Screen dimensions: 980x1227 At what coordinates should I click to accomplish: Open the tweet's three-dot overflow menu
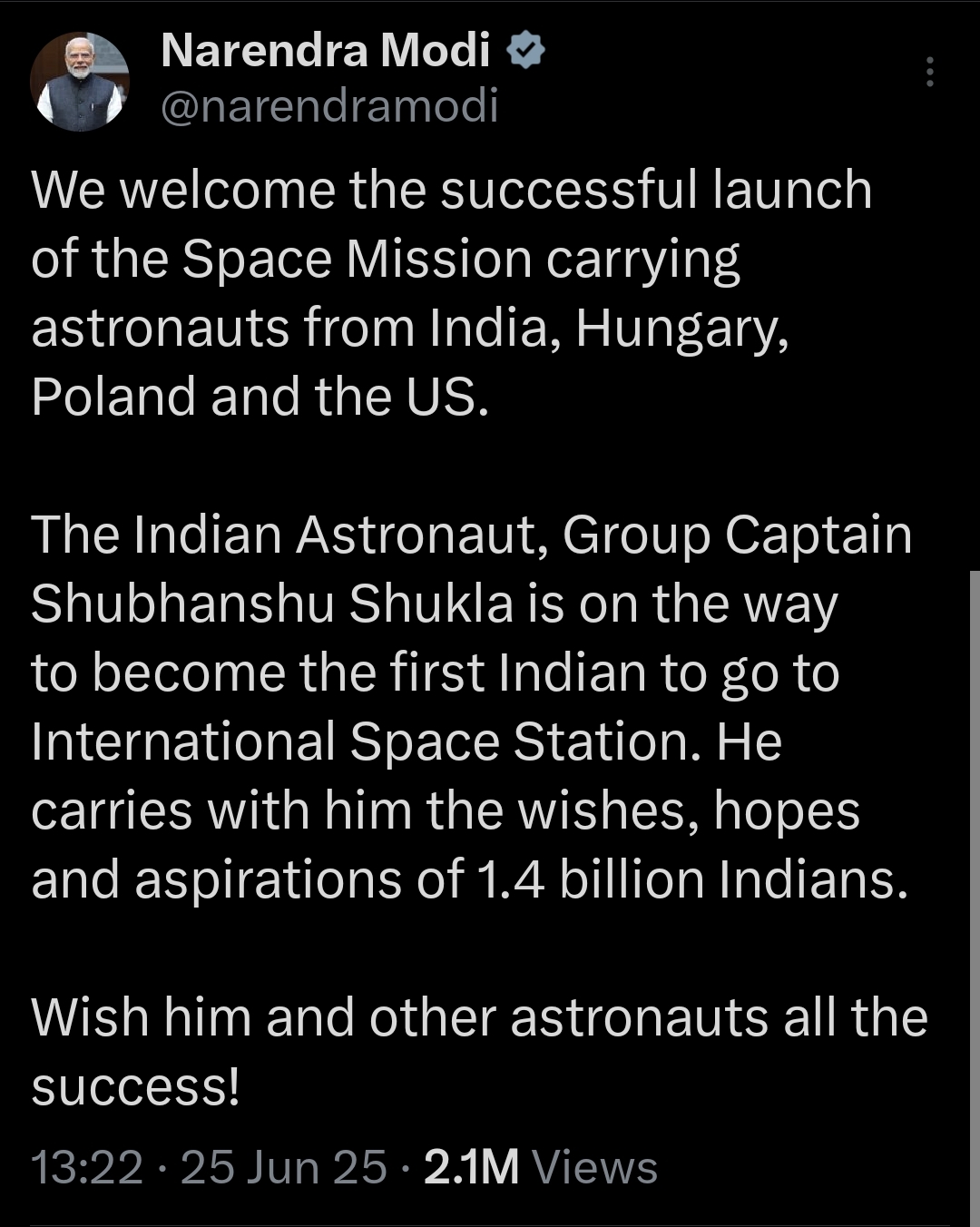[x=929, y=72]
